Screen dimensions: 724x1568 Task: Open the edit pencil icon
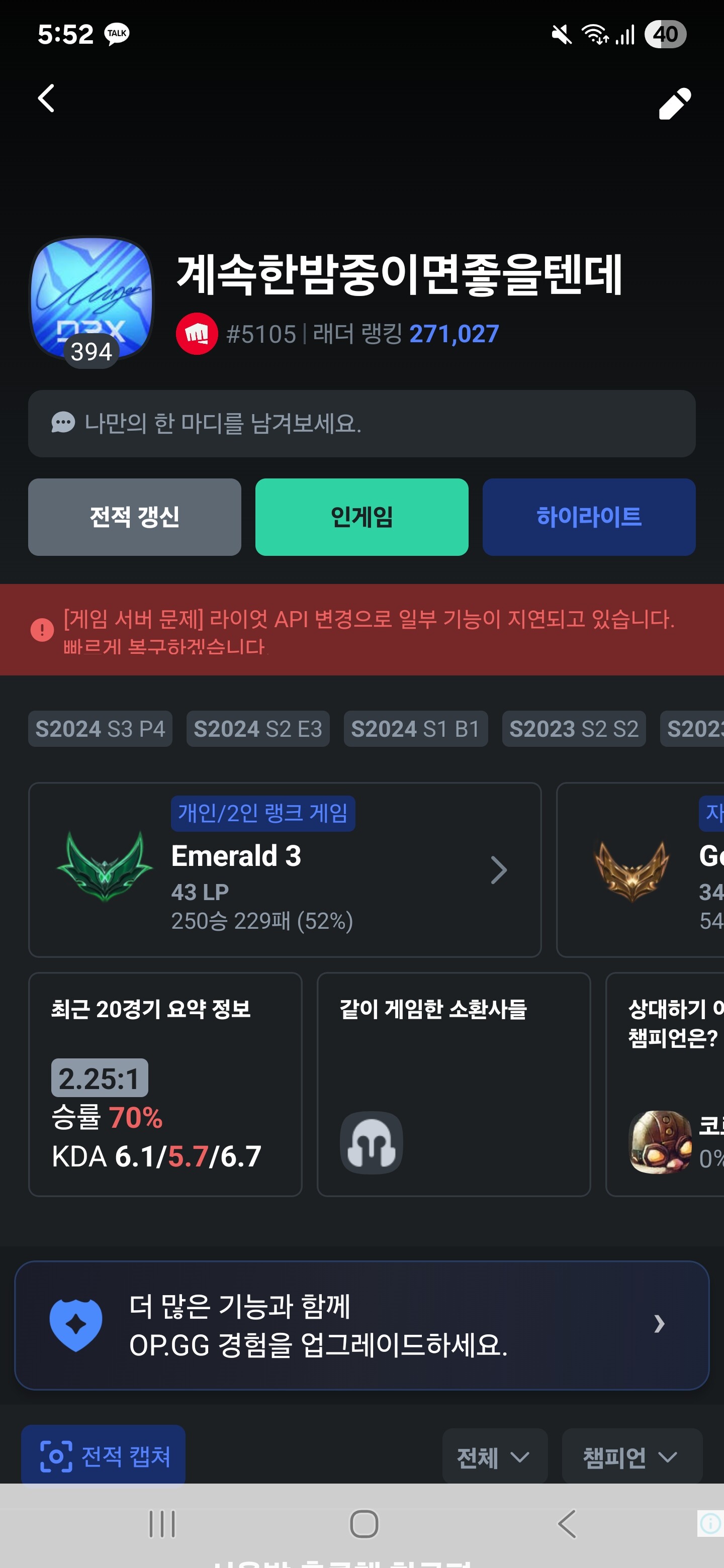(675, 104)
